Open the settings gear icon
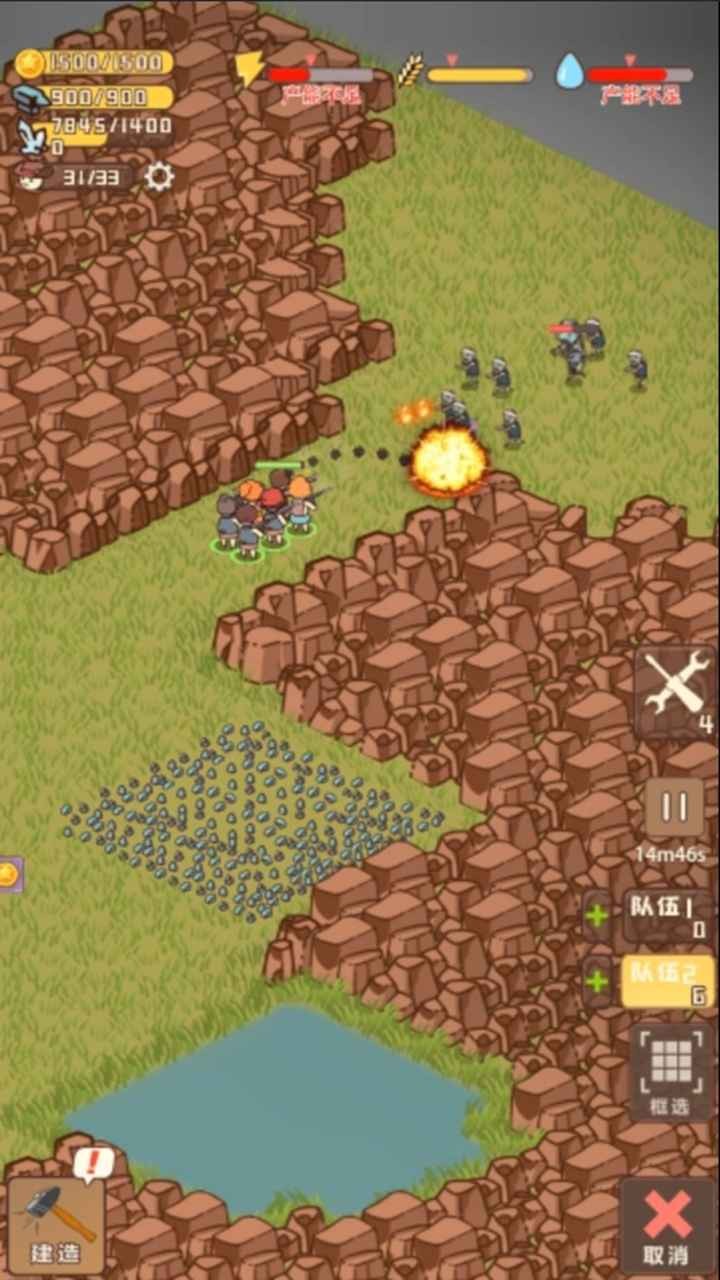Viewport: 720px width, 1280px height. (x=159, y=177)
